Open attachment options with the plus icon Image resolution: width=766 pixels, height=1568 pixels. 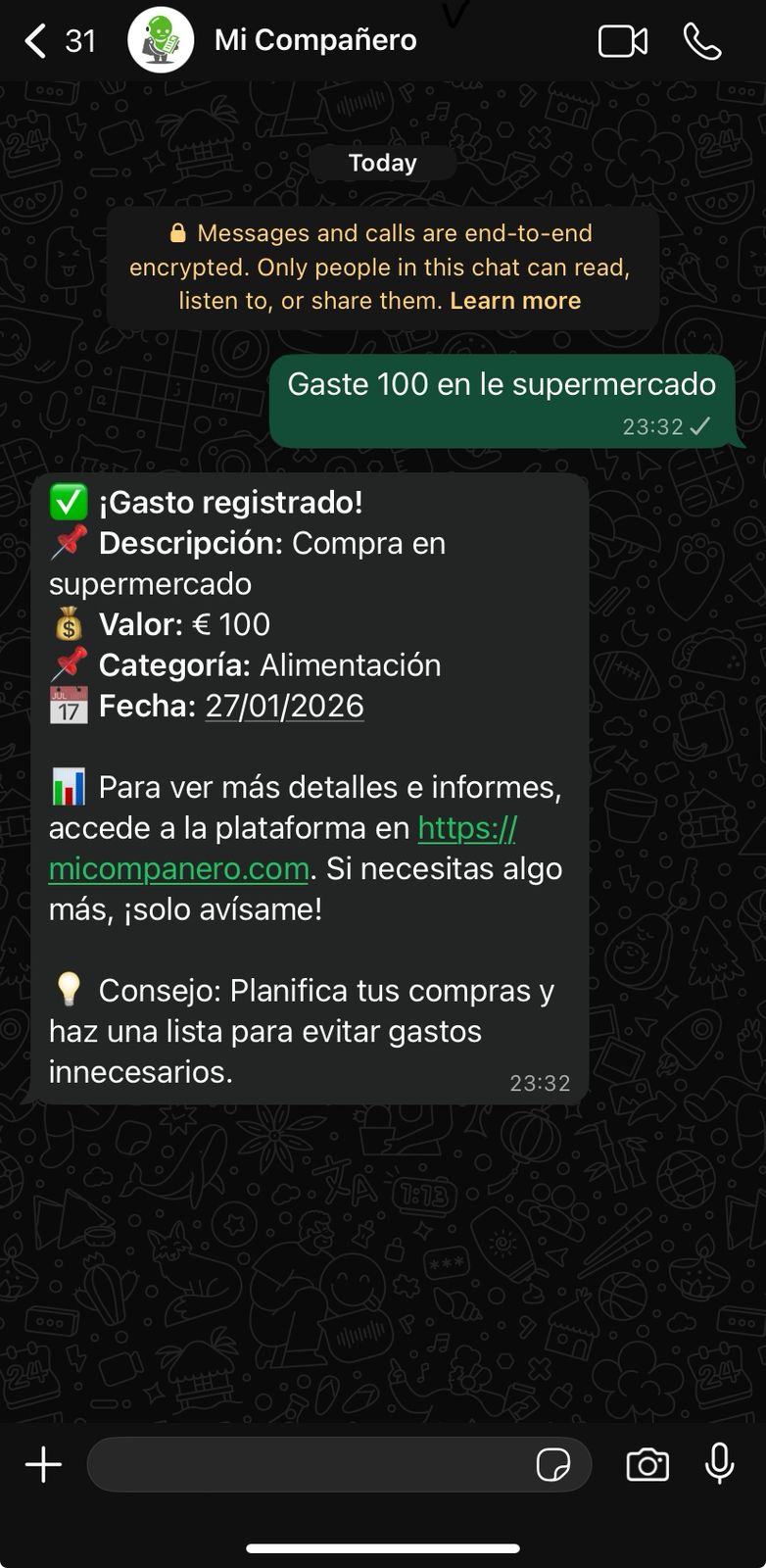tap(42, 1464)
